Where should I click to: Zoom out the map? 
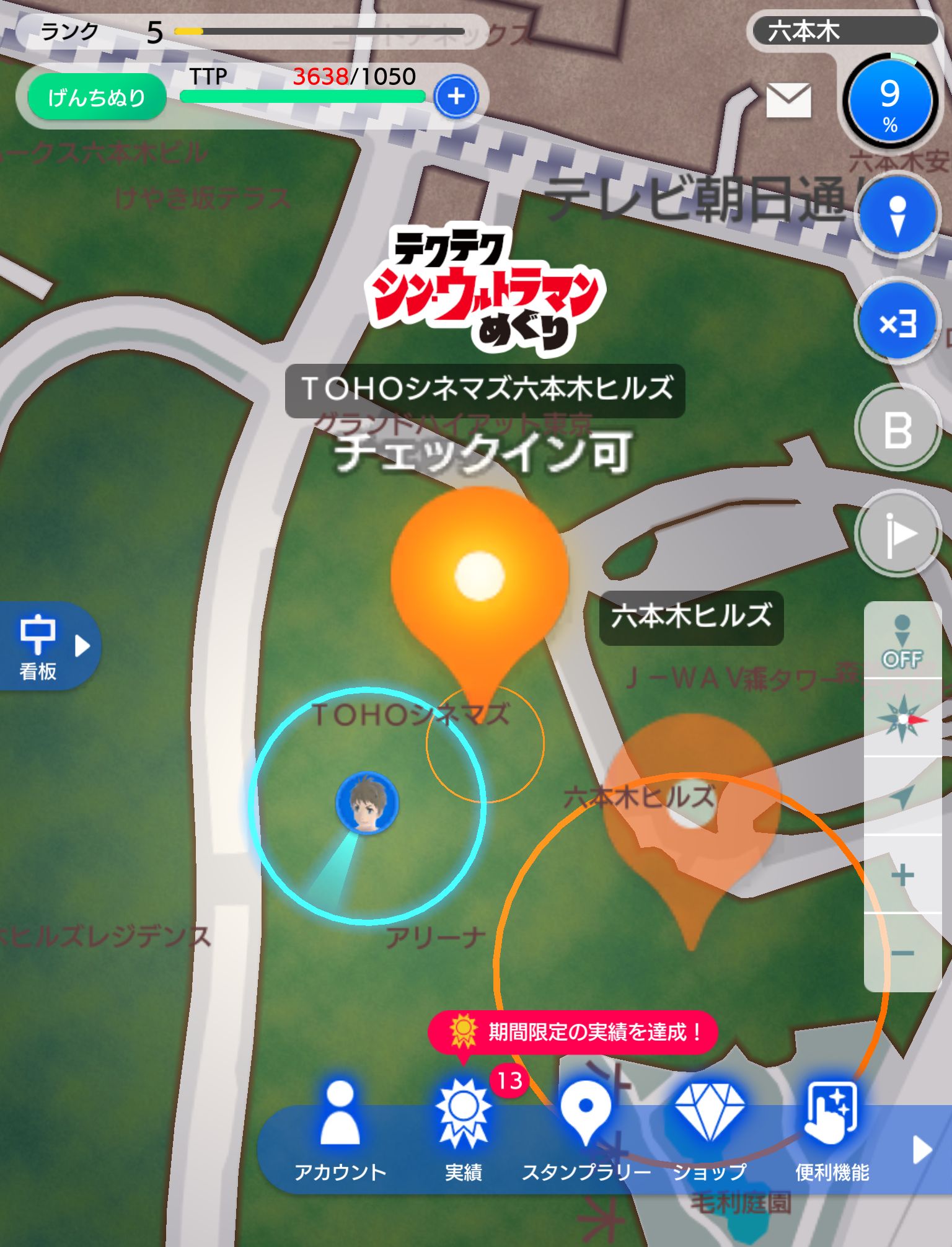coord(902,953)
